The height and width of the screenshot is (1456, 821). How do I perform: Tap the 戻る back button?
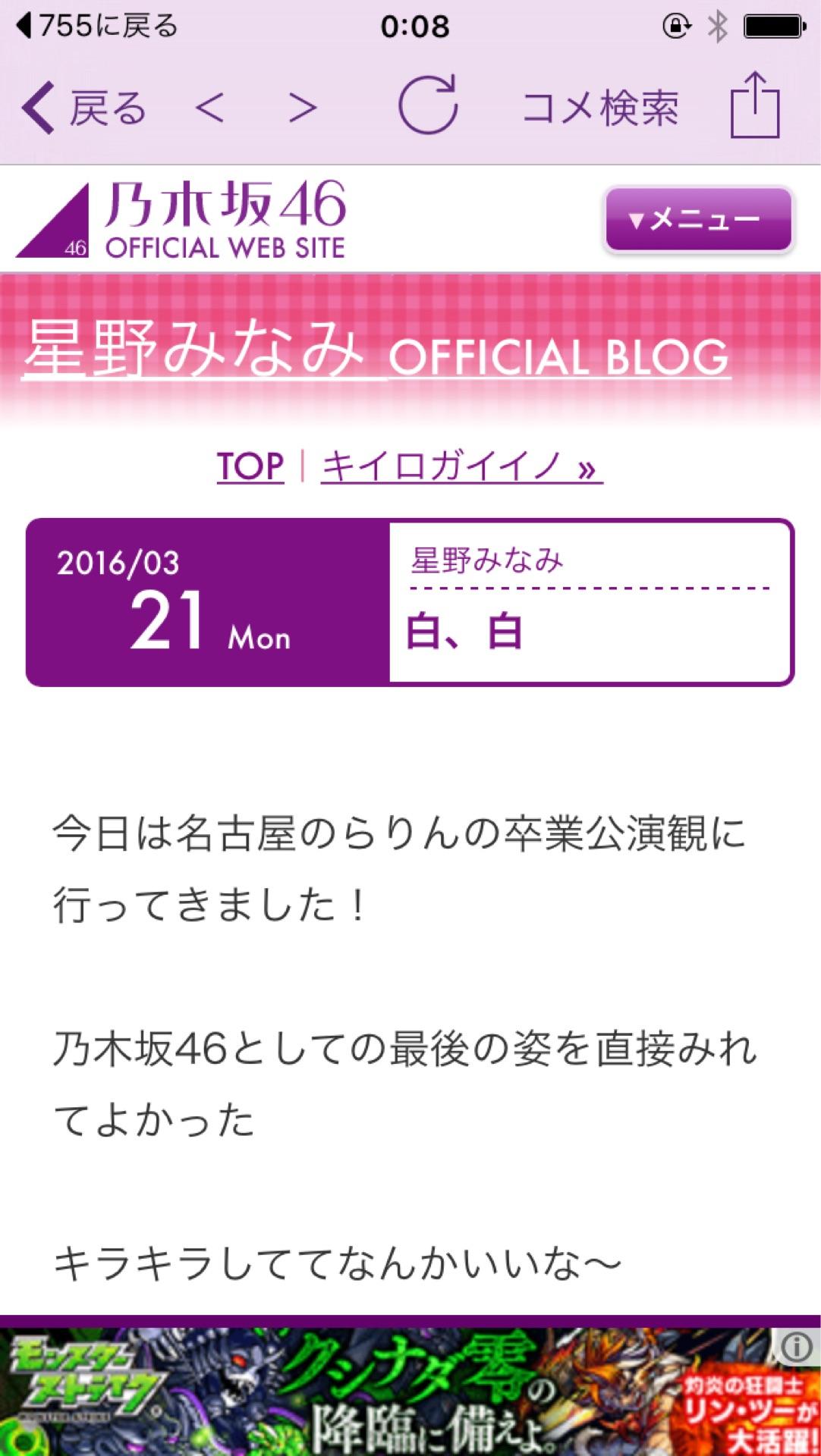point(83,108)
